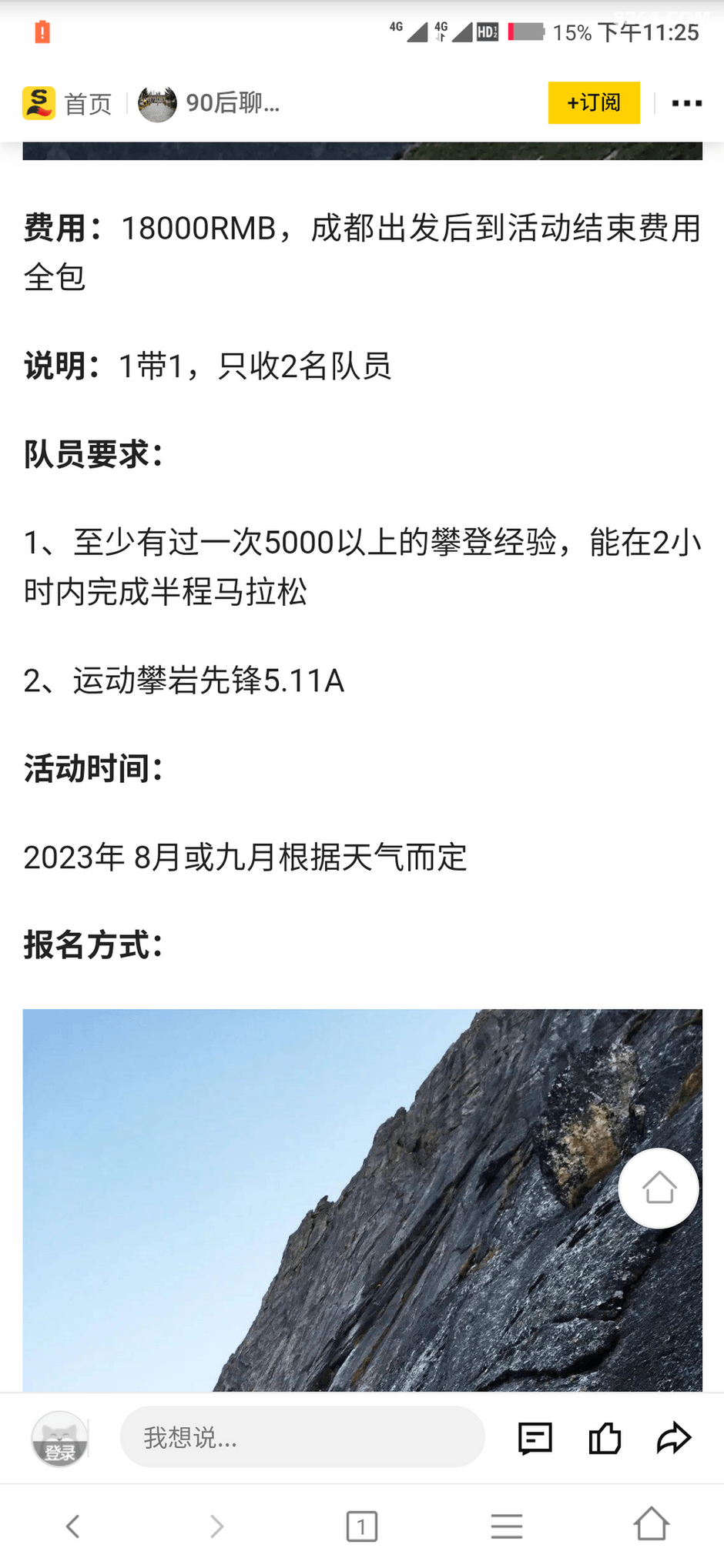Open the Sohu home icon logo

click(x=40, y=102)
